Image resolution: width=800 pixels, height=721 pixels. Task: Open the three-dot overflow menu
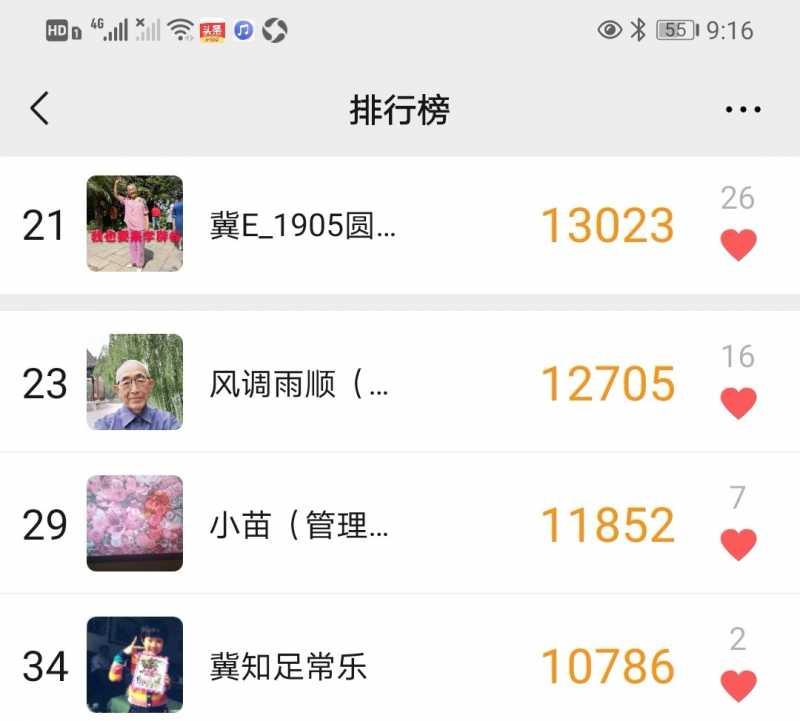click(743, 110)
